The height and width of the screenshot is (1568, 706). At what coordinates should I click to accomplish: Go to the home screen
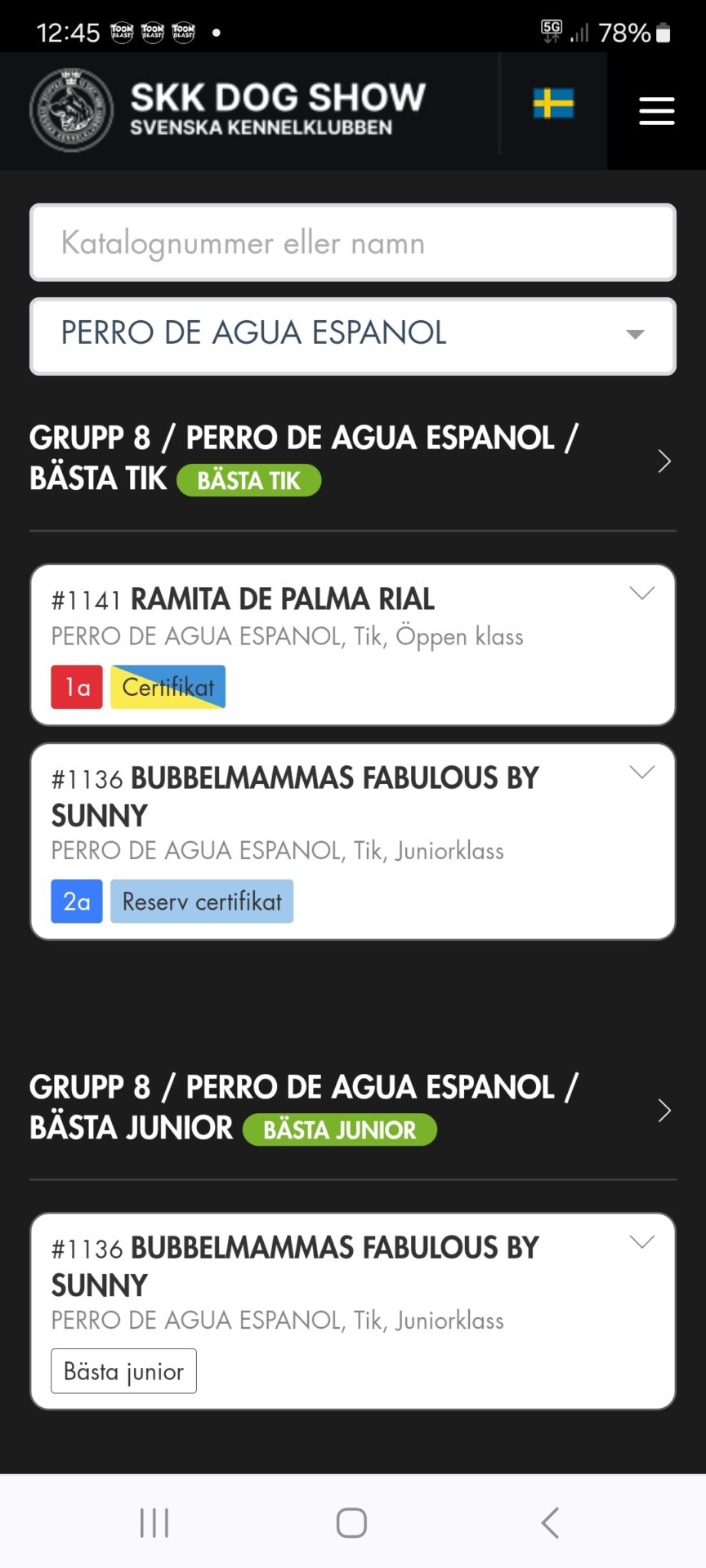[x=351, y=1523]
